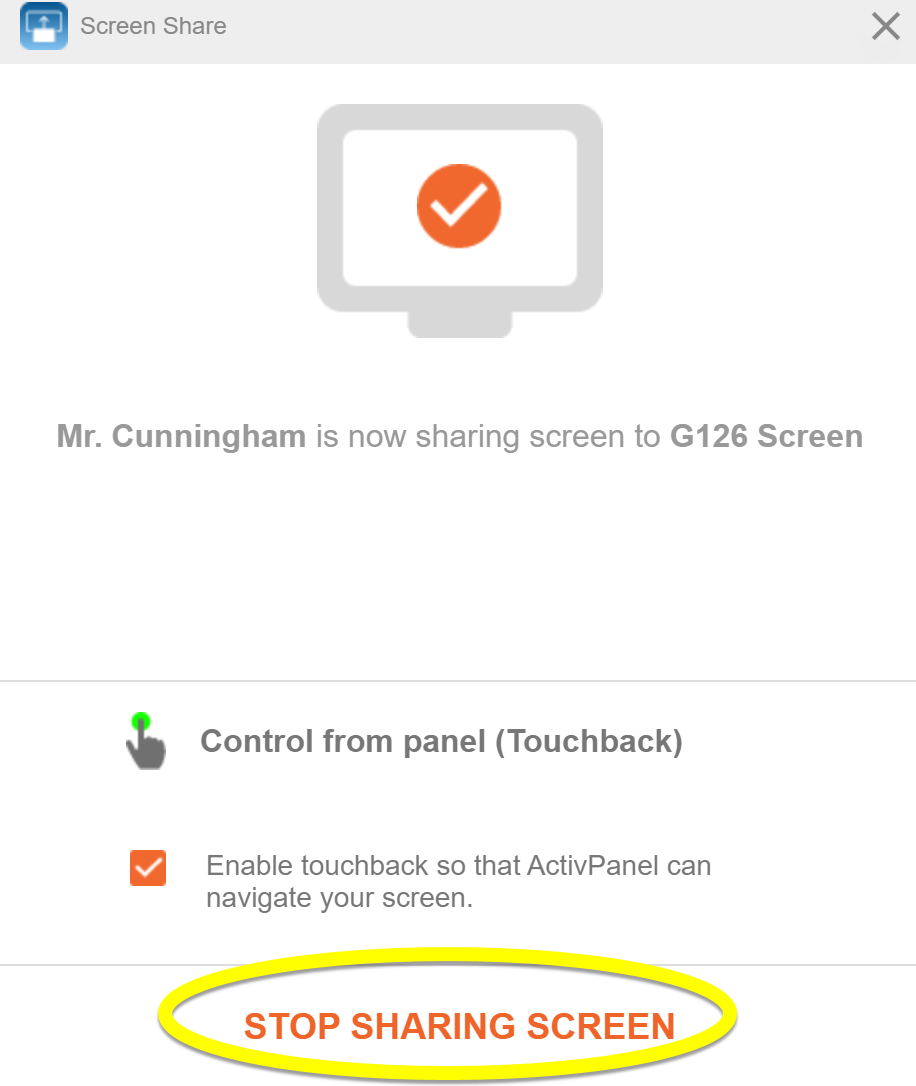This screenshot has width=916, height=1086.
Task: Uncheck the Enable touchback checkbox
Action: click(x=148, y=868)
